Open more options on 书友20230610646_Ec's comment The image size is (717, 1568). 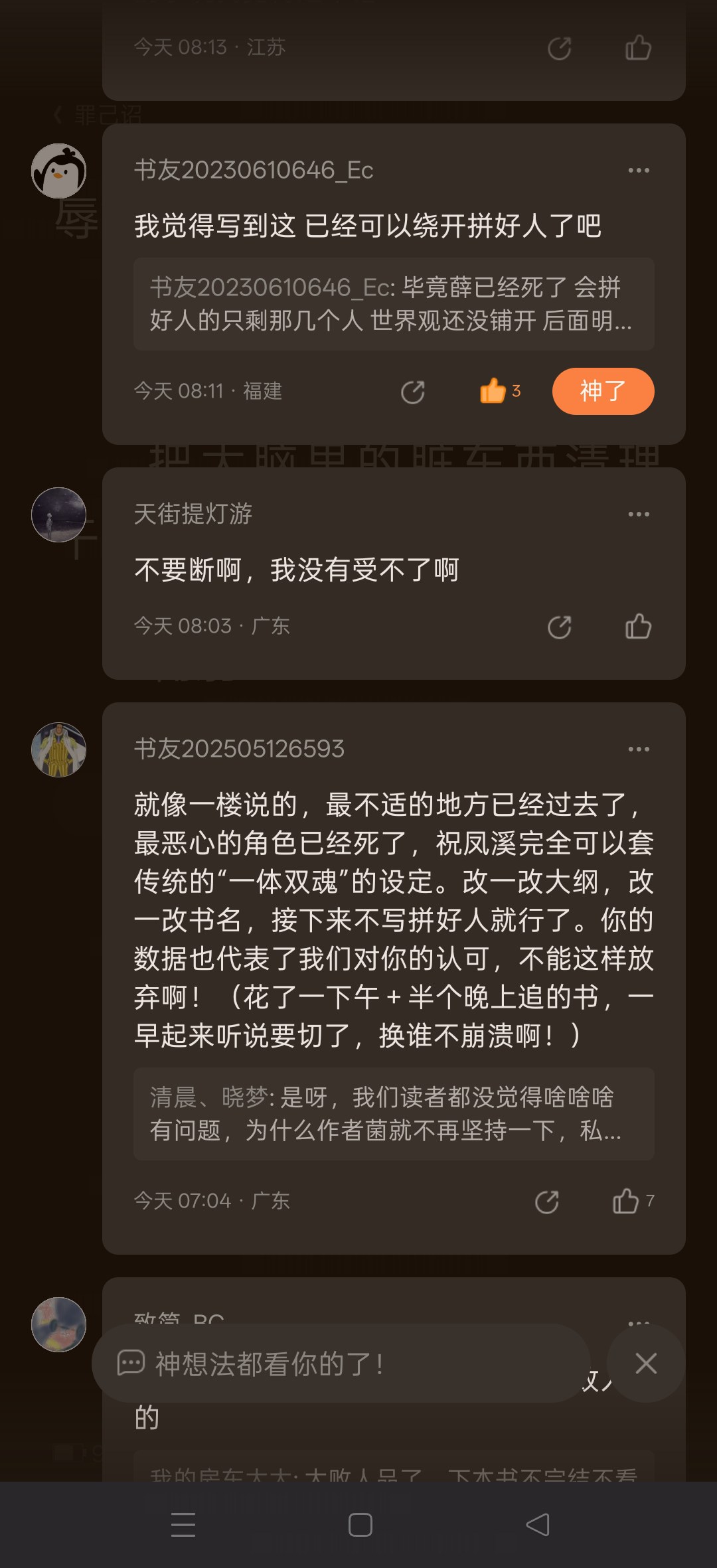click(x=639, y=171)
